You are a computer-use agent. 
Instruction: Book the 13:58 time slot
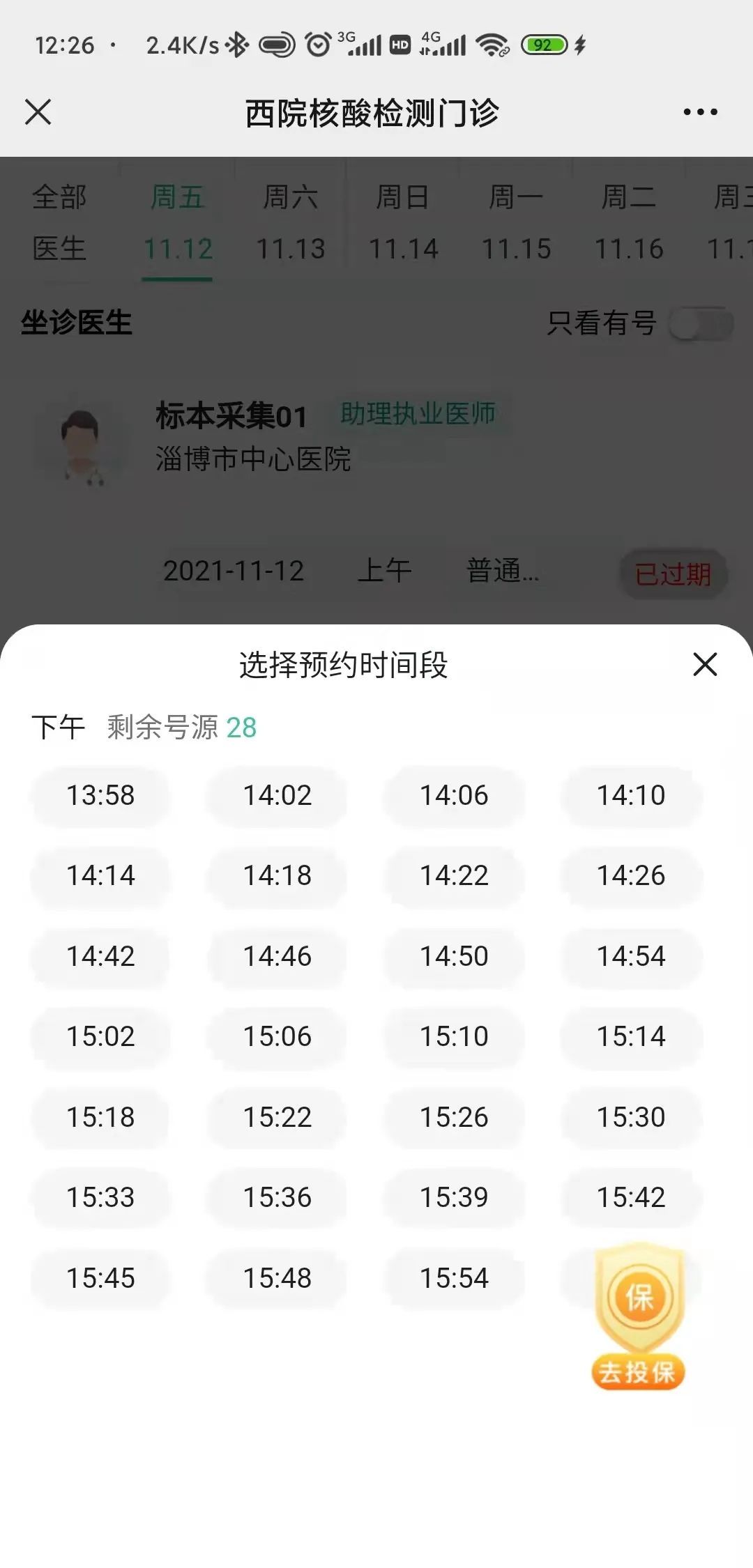click(100, 796)
